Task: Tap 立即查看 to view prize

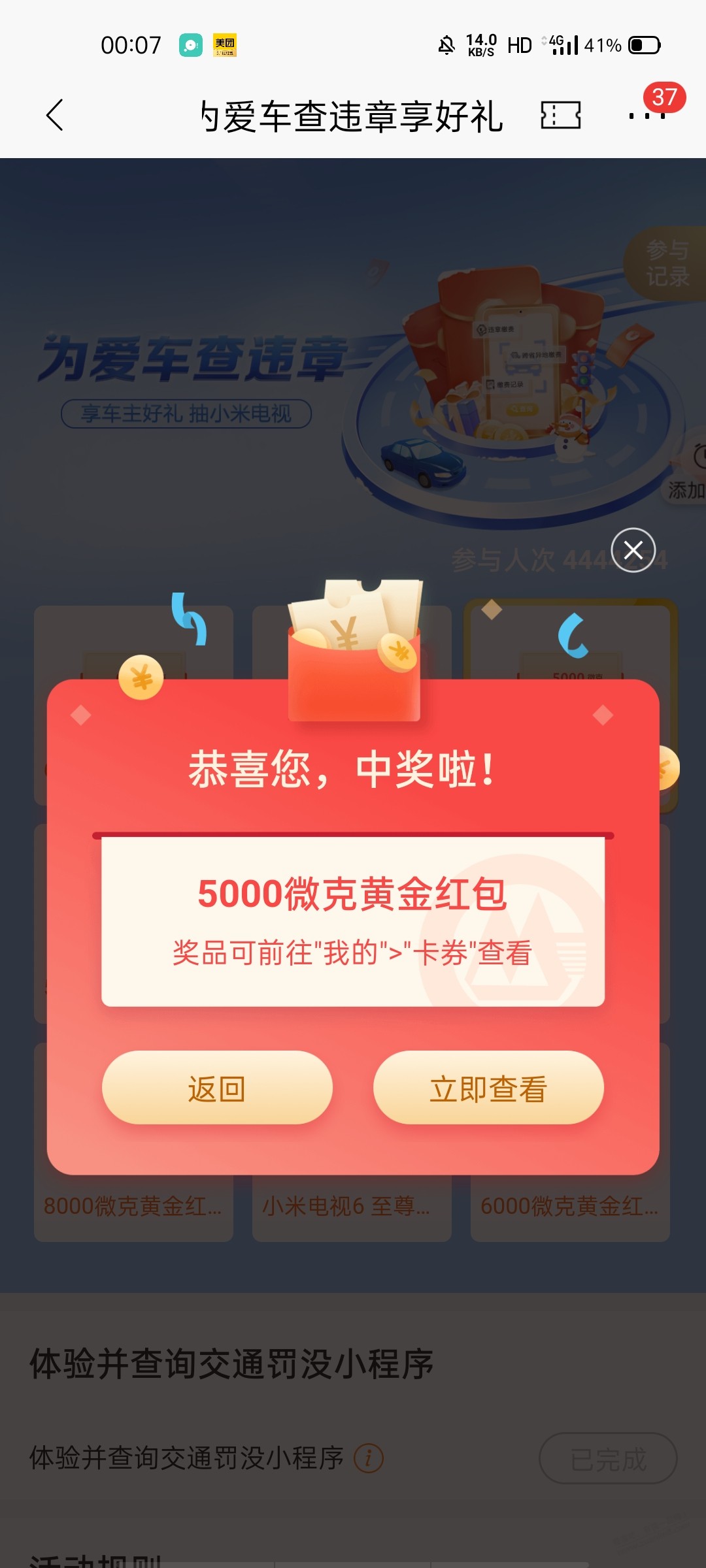Action: tap(488, 1088)
